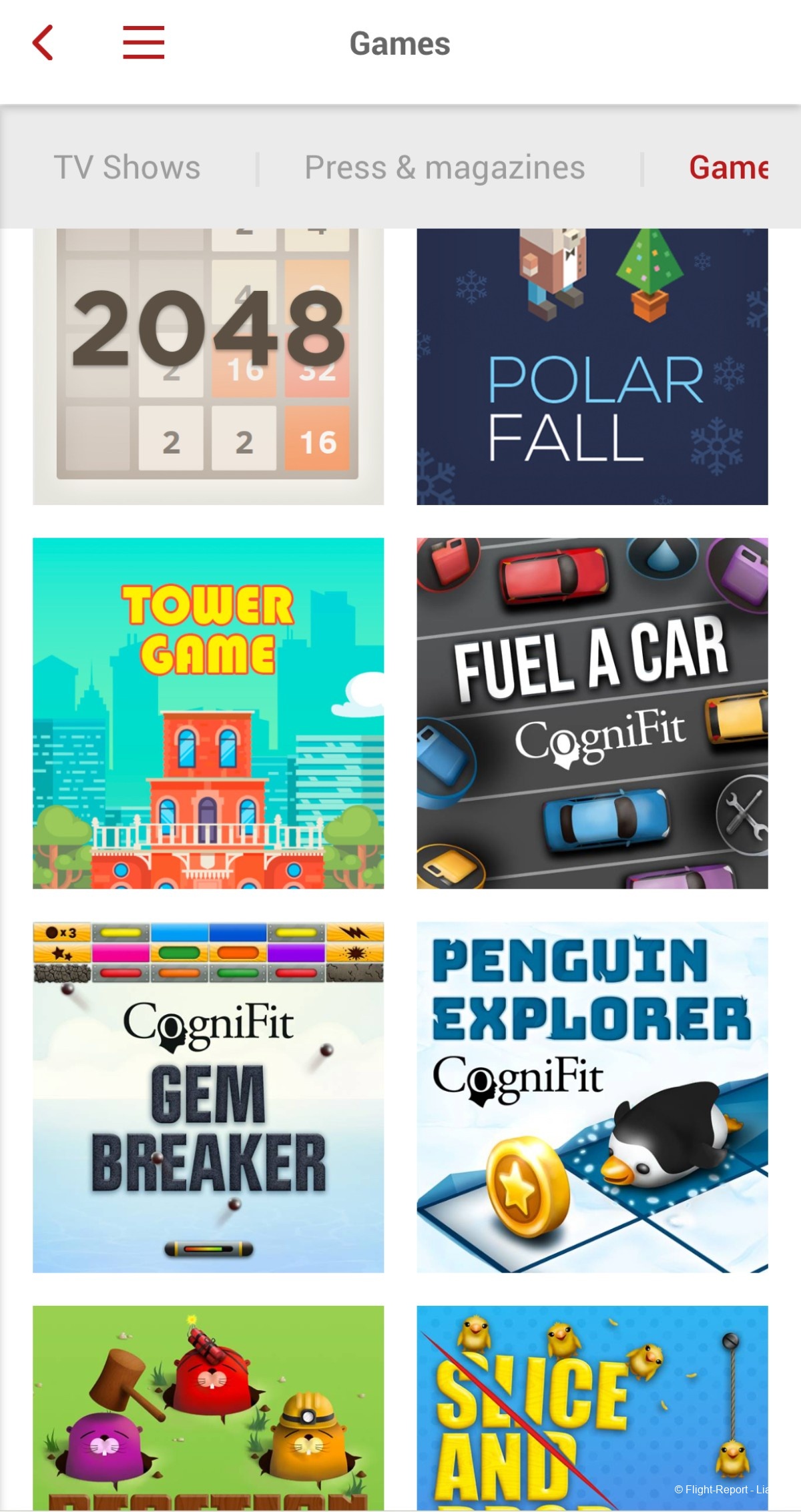Screen dimensions: 801x1512
Task: Open the 2048 game
Action: 208,367
